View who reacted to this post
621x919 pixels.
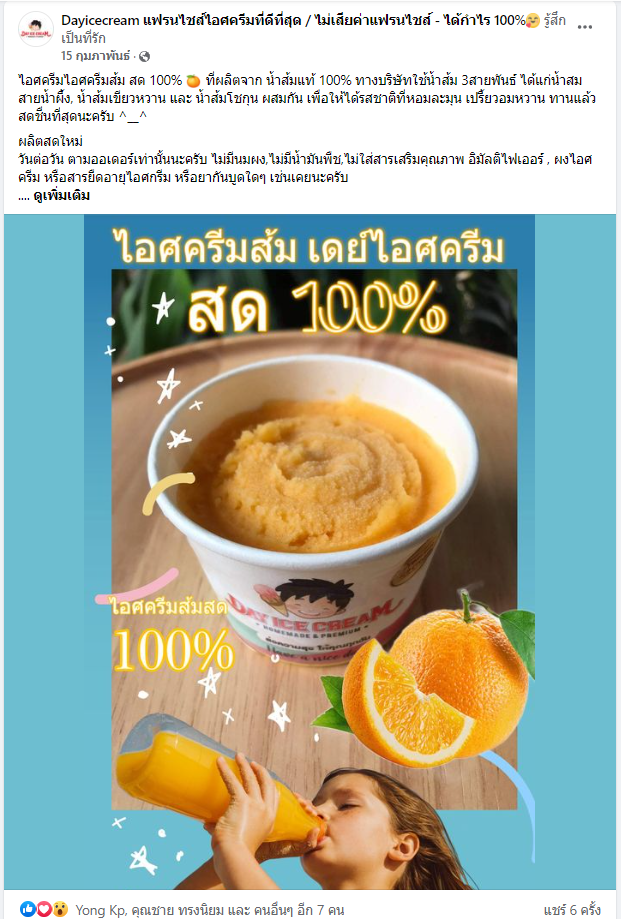210,909
